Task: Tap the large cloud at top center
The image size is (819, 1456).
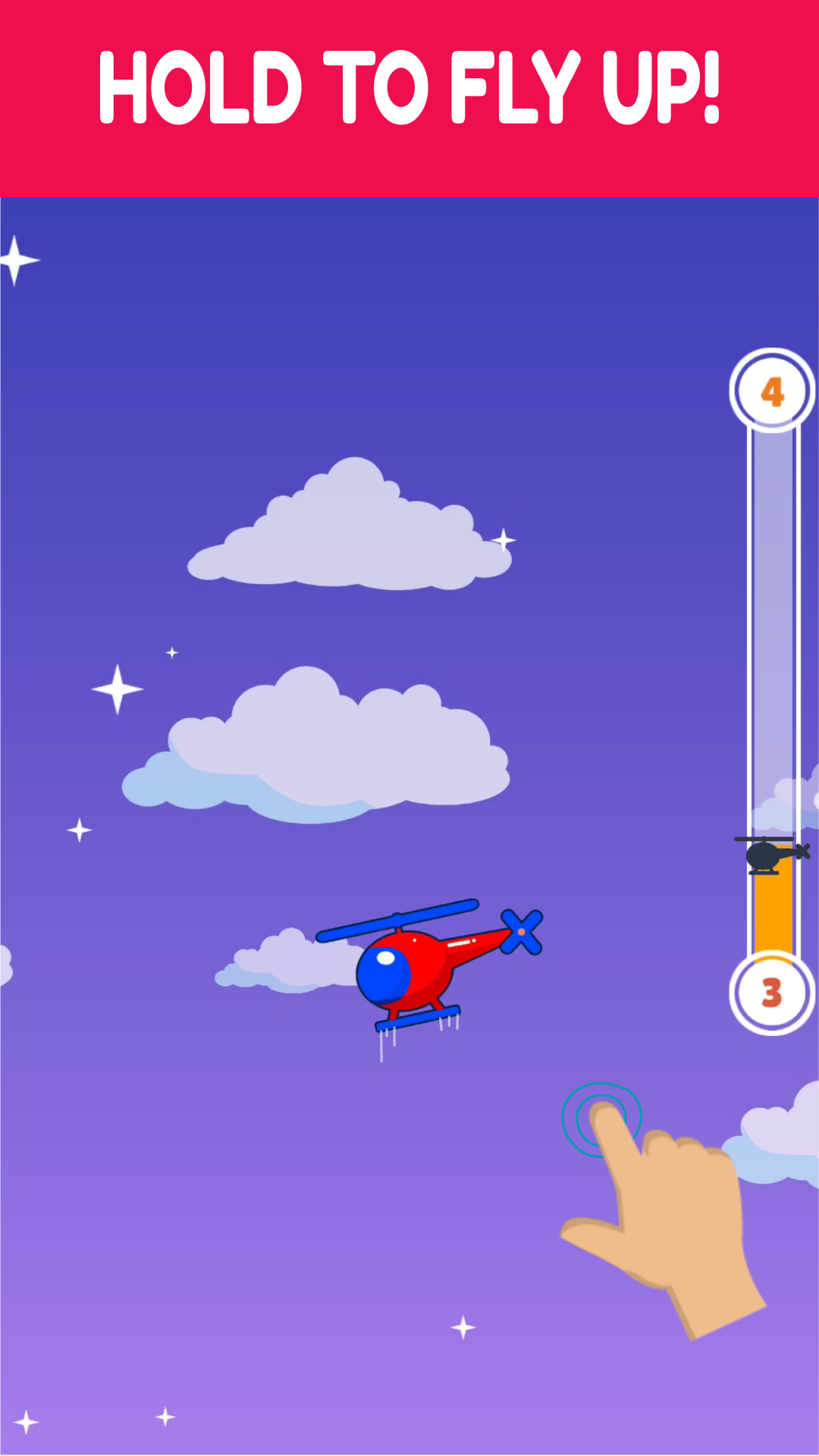Action: click(349, 523)
